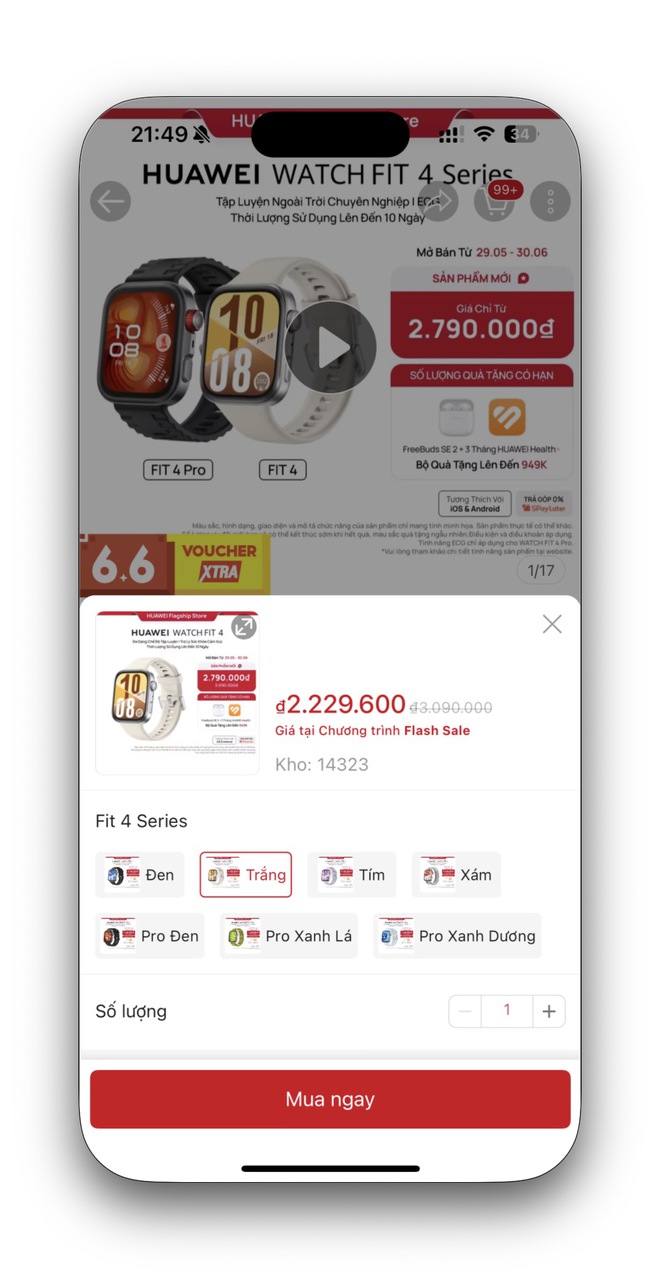The height and width of the screenshot is (1284, 660).
Task: Share this product
Action: pyautogui.click(x=437, y=202)
